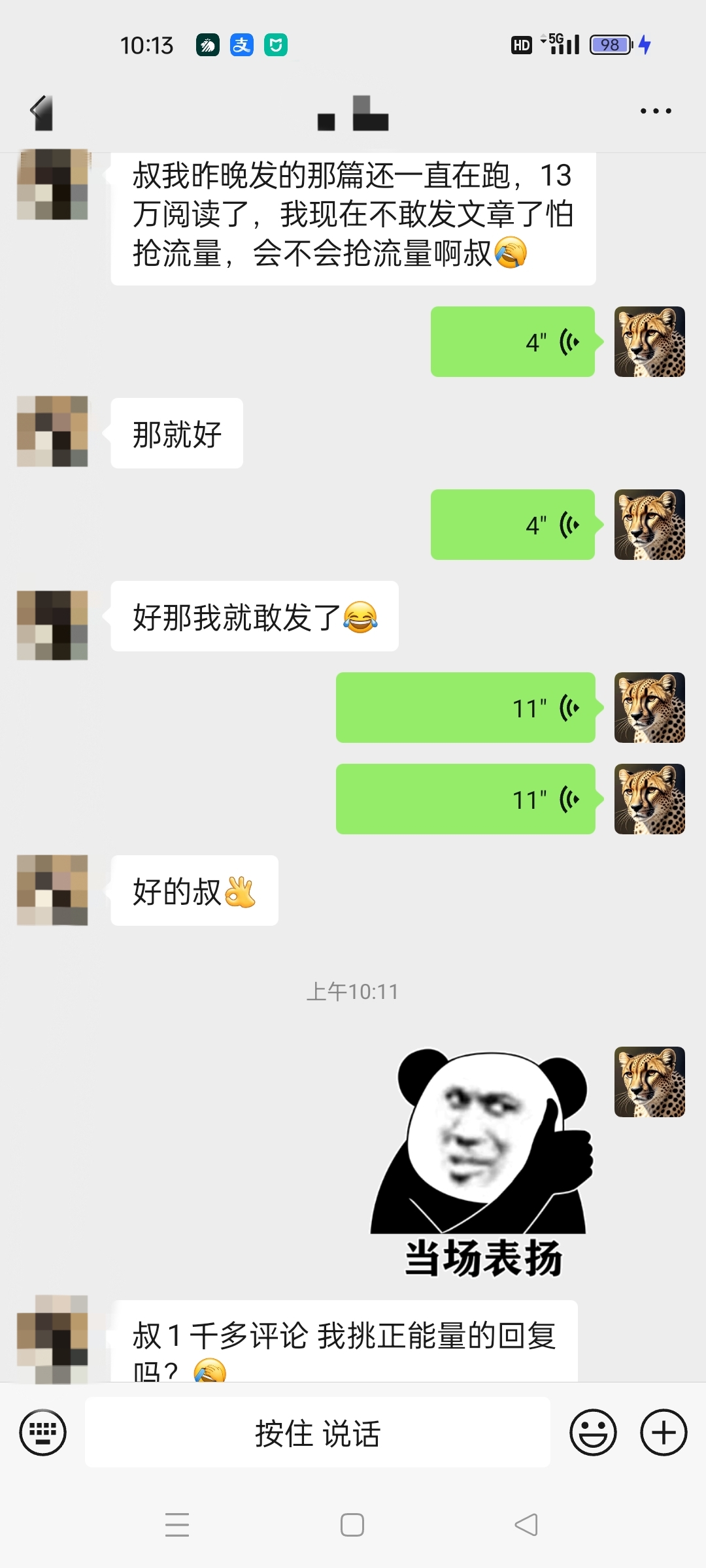Play the second 11-second voice message
This screenshot has width=706, height=1568.
(465, 799)
